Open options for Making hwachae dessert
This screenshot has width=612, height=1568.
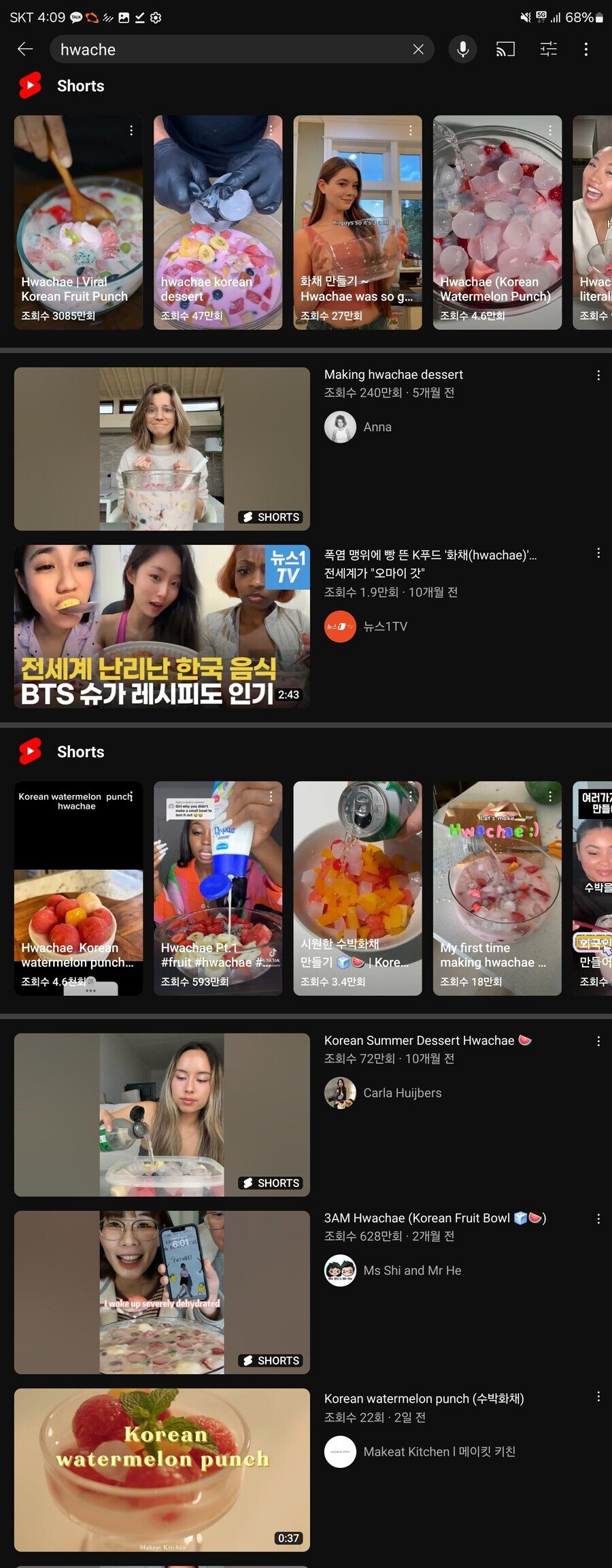point(598,376)
